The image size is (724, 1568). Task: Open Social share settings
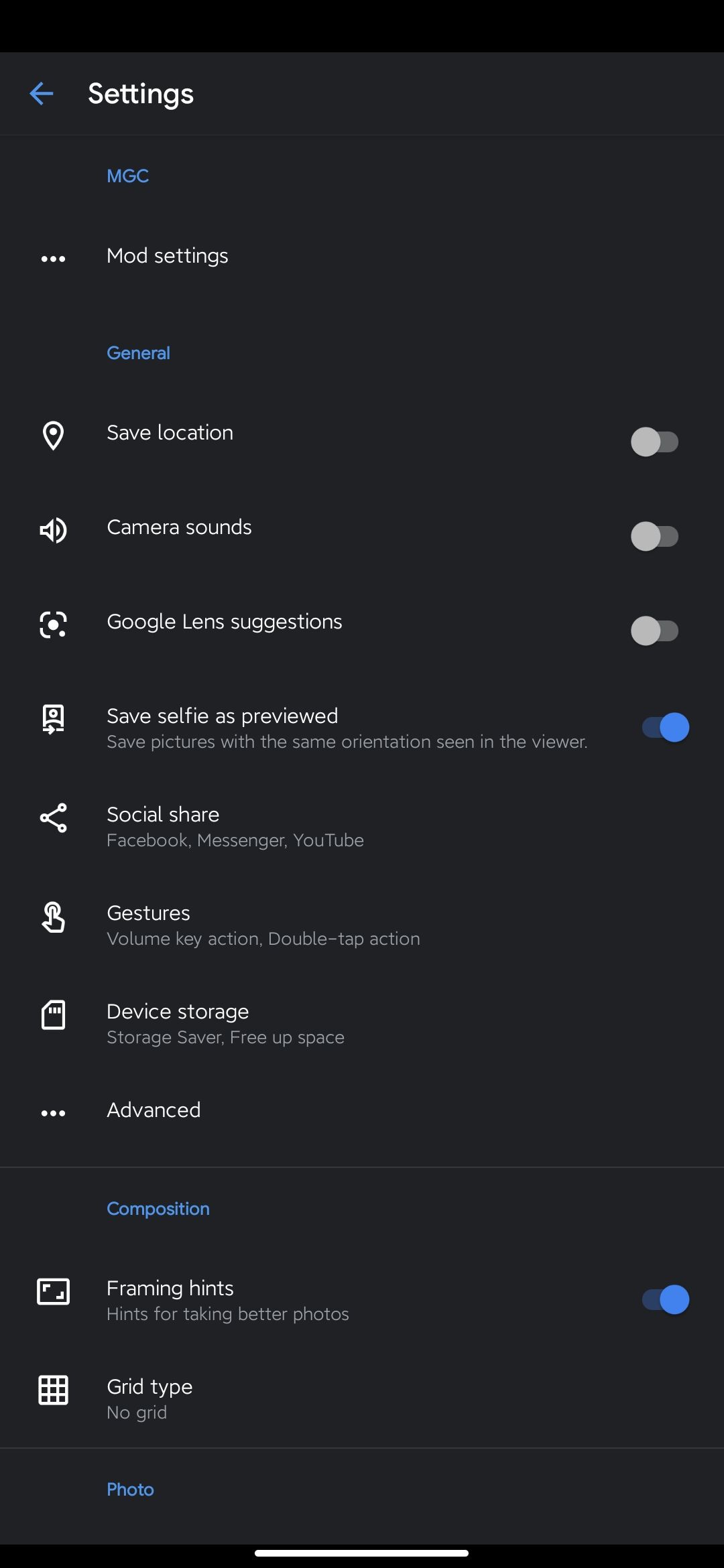[x=235, y=827]
